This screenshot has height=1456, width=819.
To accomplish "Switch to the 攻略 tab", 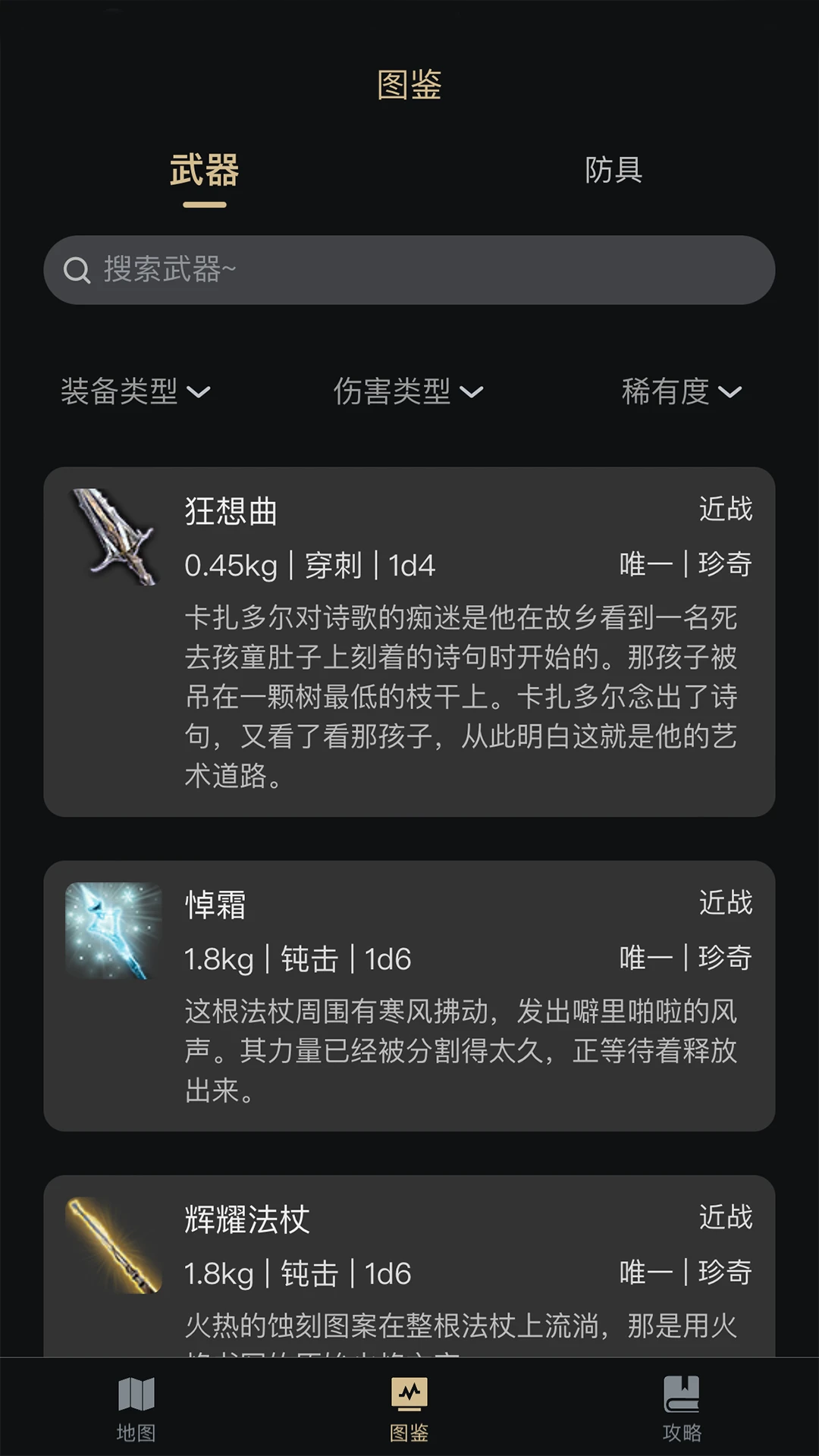I will tap(682, 1407).
